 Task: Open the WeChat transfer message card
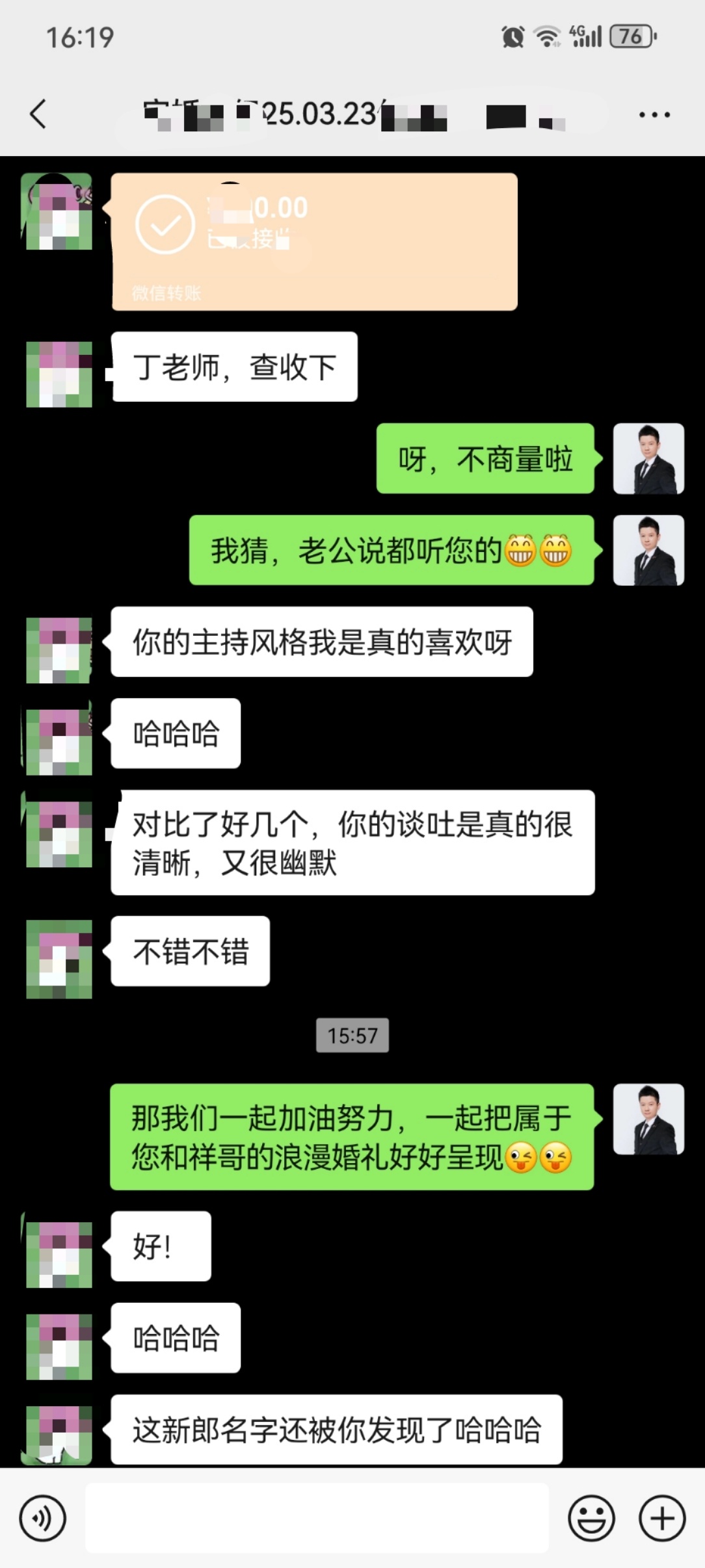point(315,241)
